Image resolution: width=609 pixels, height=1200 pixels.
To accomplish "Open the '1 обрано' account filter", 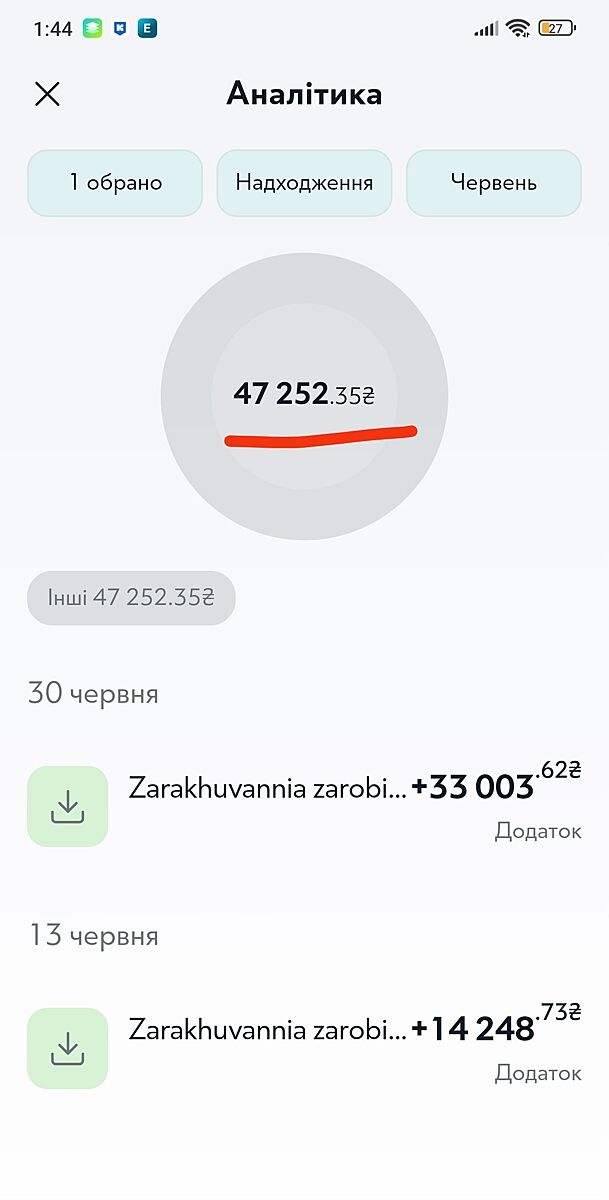I will (115, 183).
